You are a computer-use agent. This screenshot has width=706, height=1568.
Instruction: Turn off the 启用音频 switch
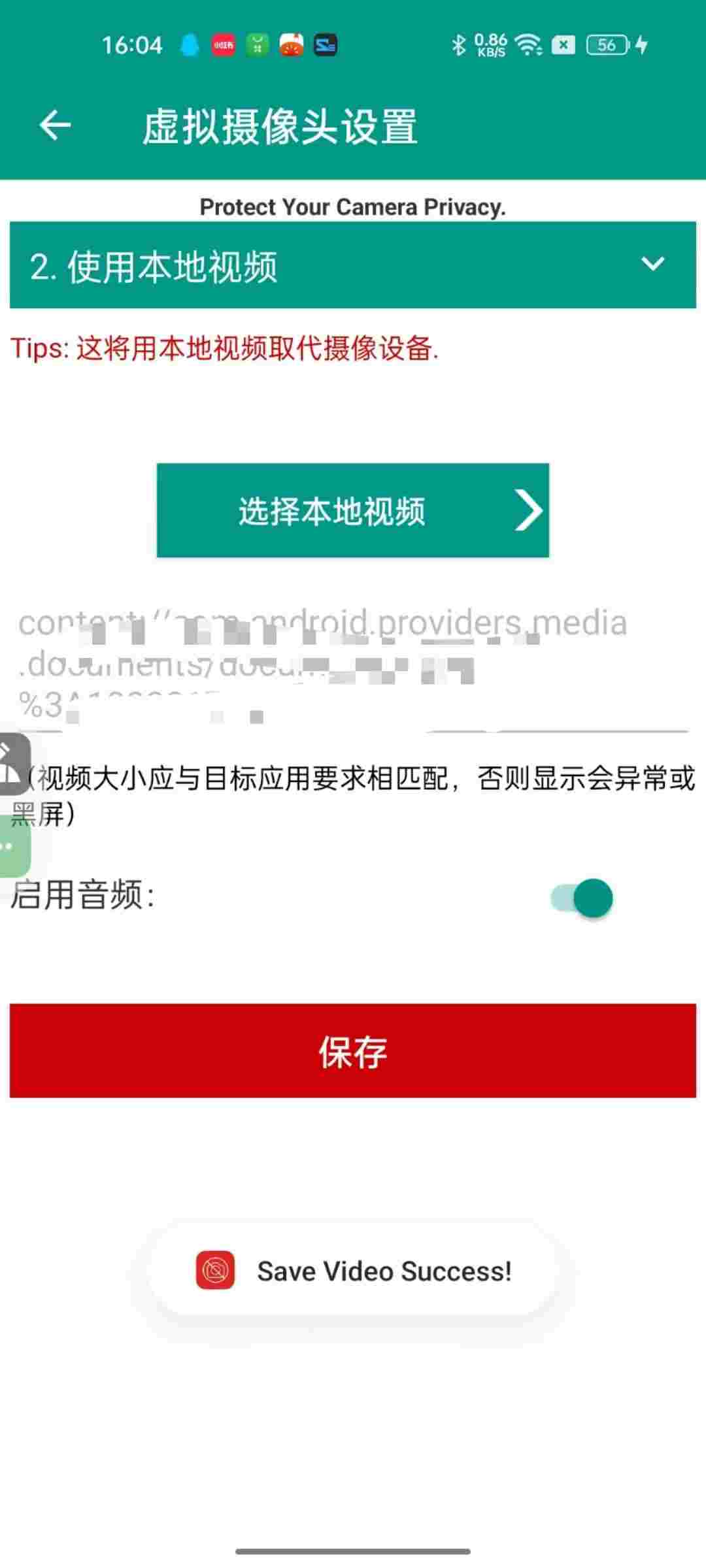[582, 898]
